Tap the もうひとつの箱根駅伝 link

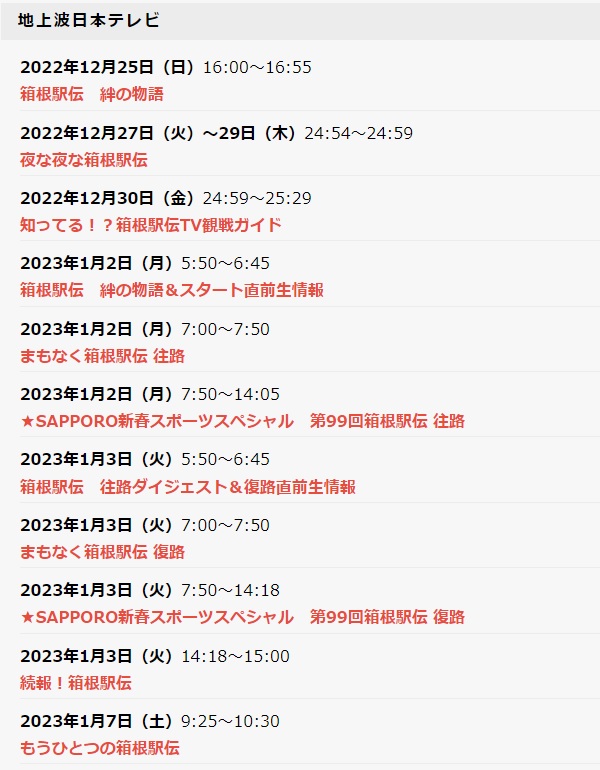tap(100, 748)
